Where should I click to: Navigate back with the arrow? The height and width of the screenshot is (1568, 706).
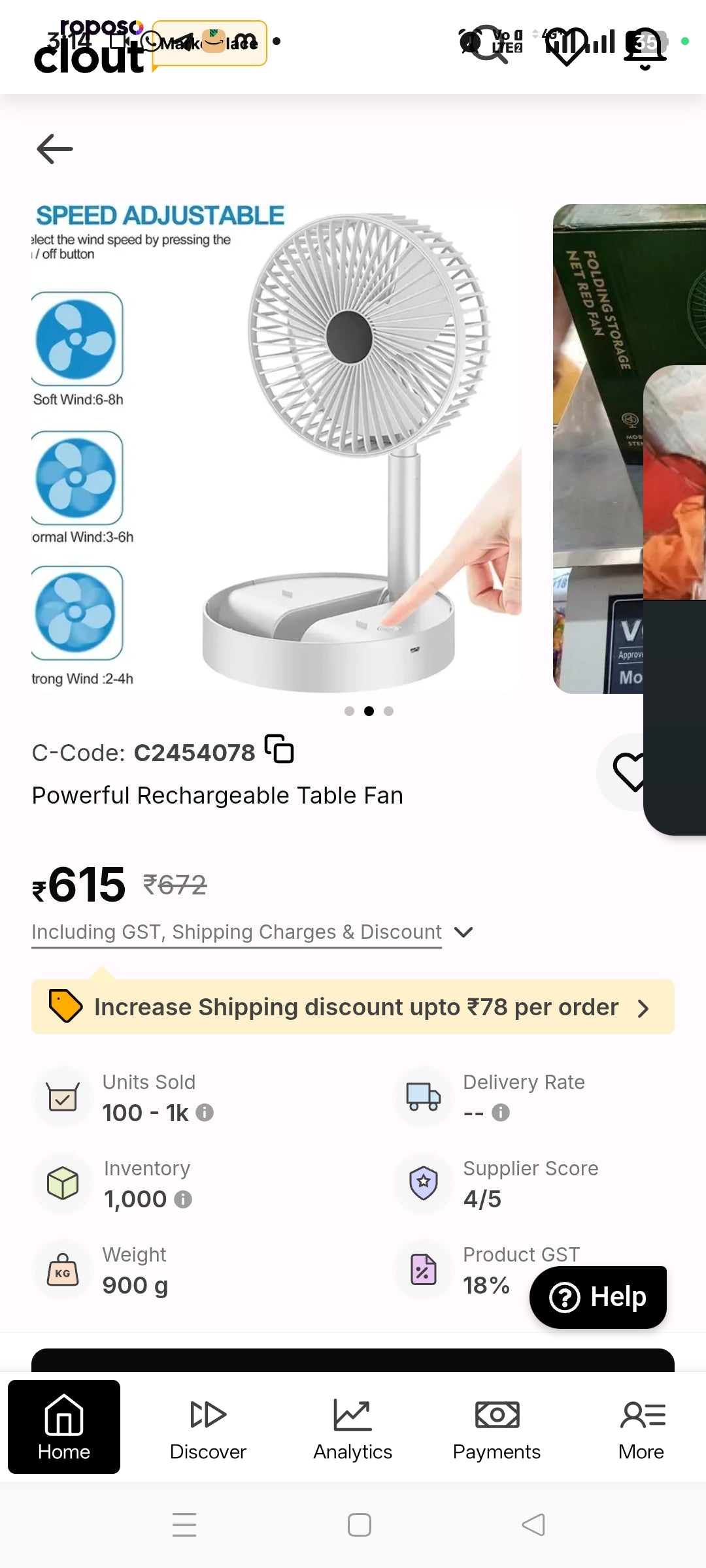click(x=55, y=148)
